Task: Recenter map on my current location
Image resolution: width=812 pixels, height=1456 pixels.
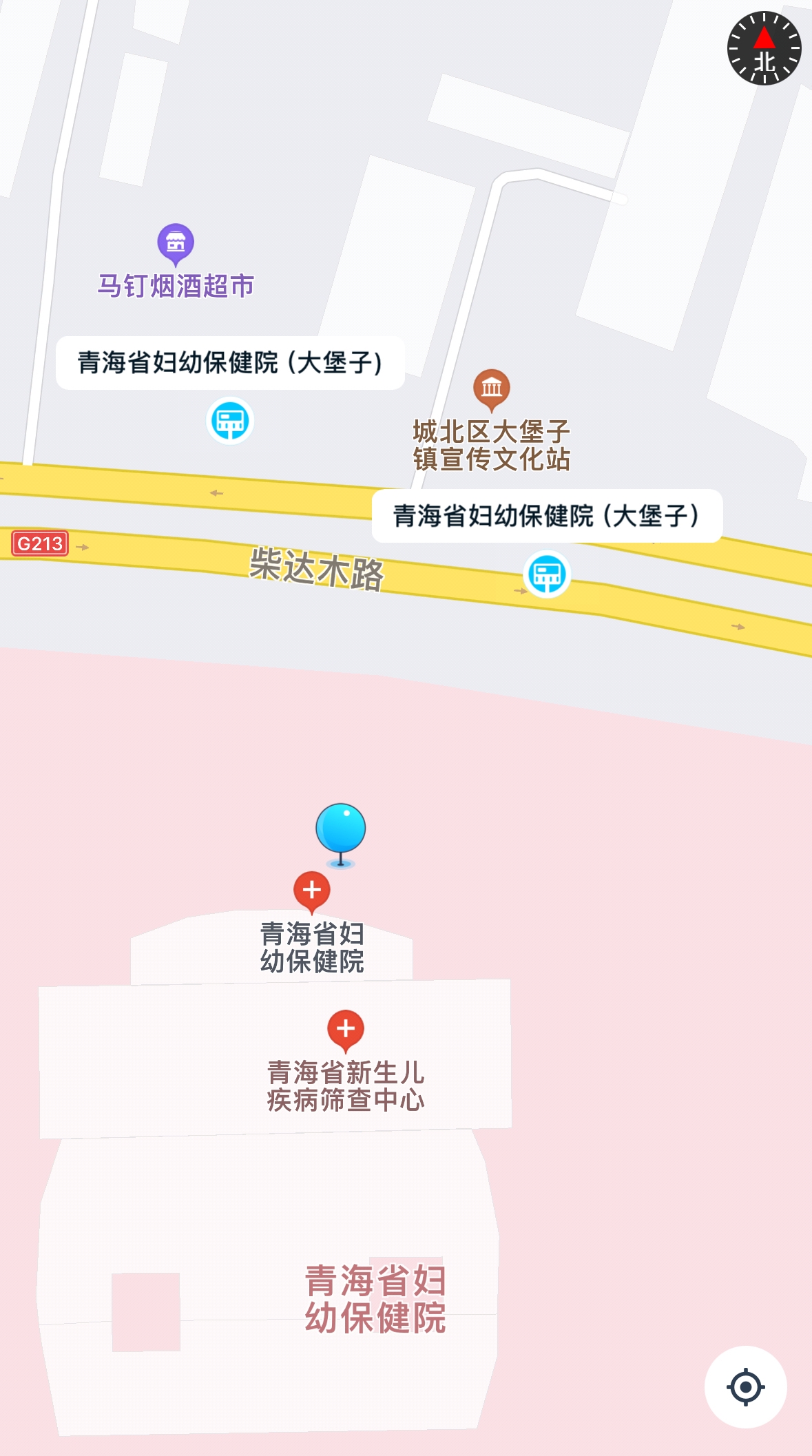Action: coord(745,1386)
